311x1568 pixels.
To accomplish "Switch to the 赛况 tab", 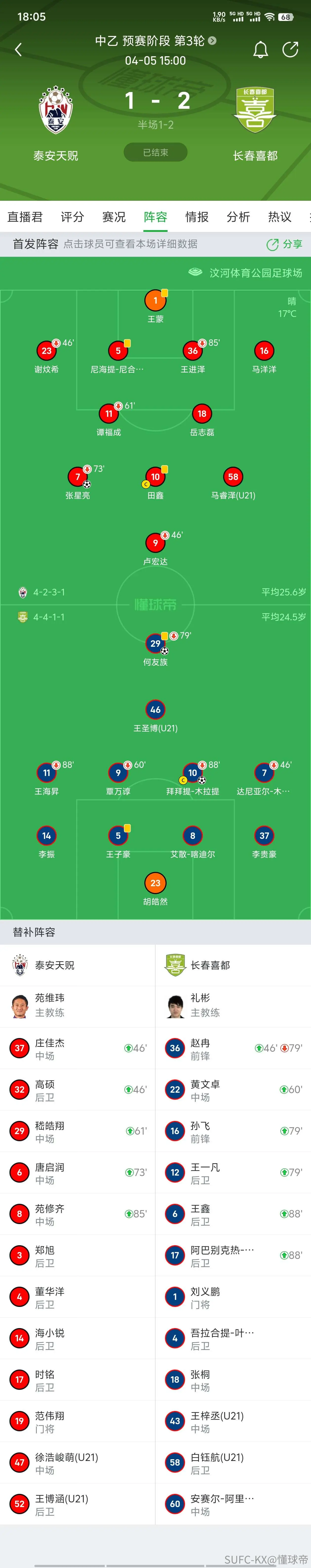I will [x=114, y=217].
